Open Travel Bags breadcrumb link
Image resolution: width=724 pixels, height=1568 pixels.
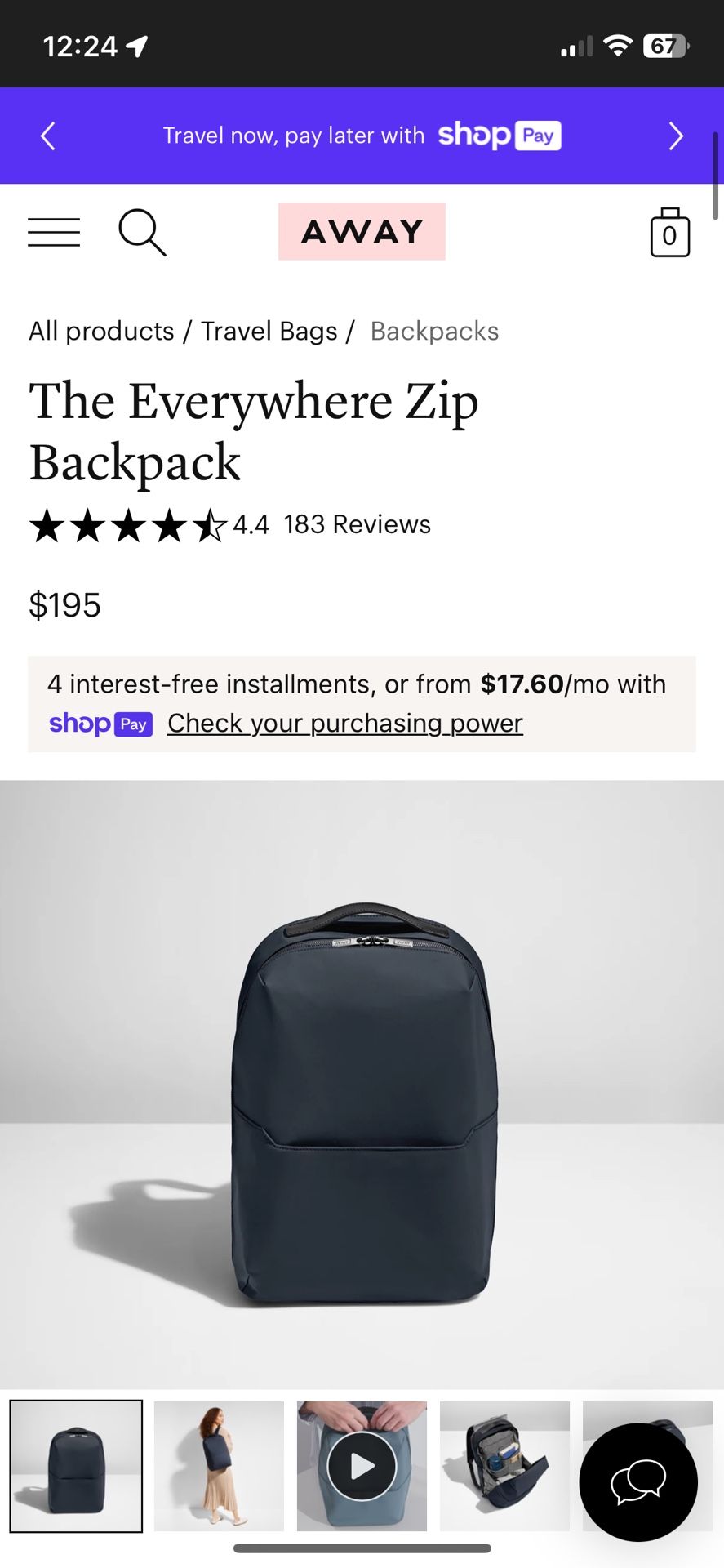pos(269,331)
